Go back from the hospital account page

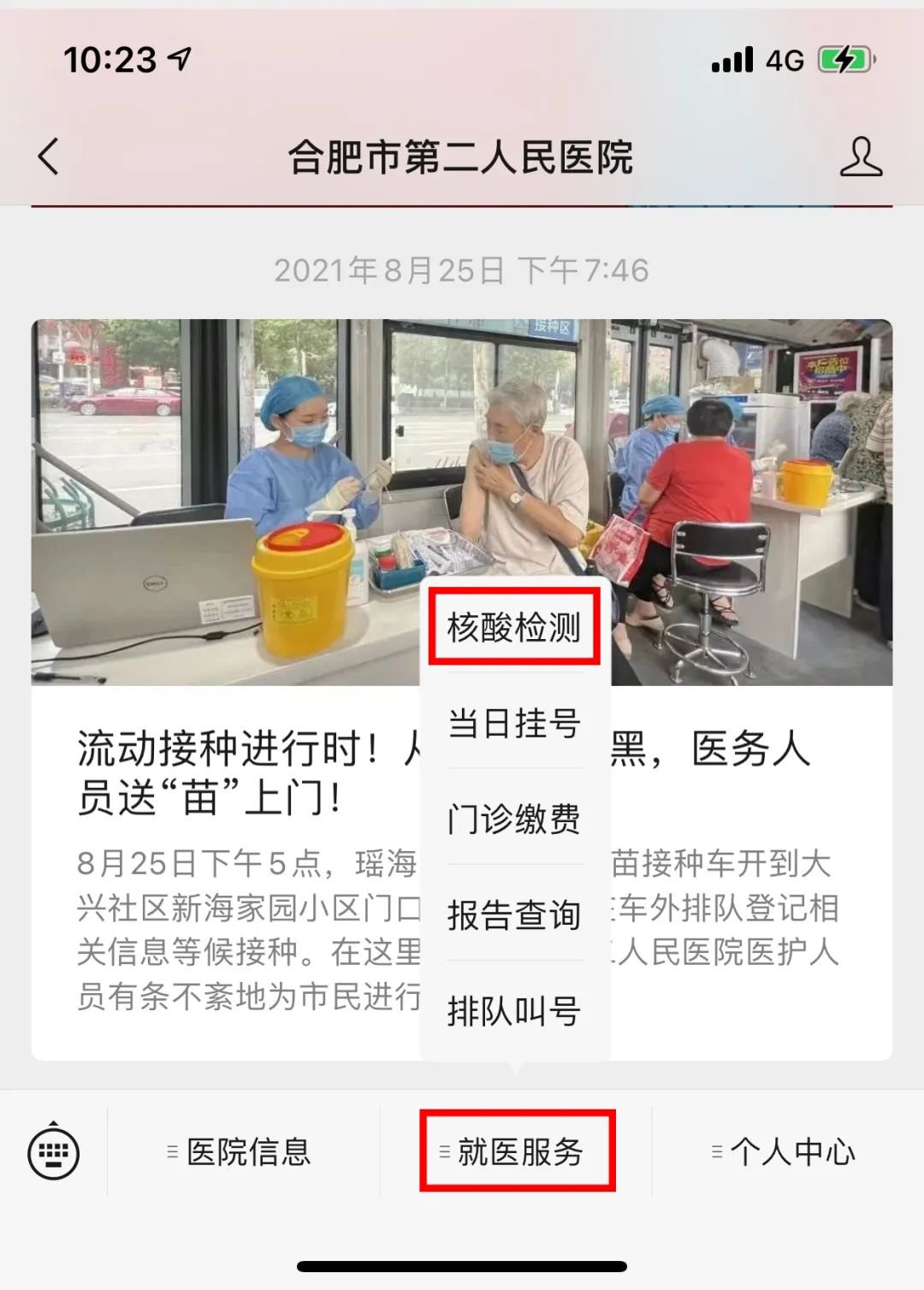pos(50,157)
